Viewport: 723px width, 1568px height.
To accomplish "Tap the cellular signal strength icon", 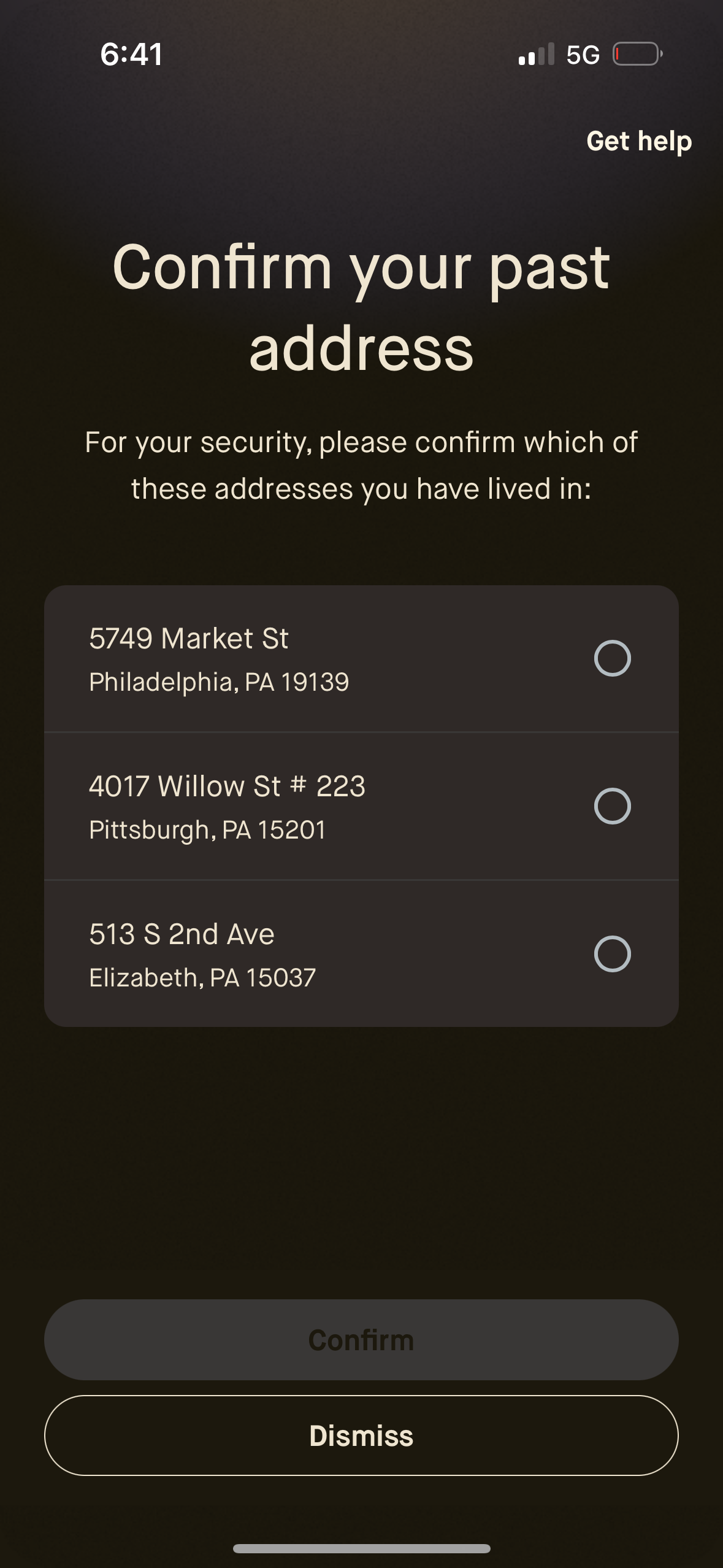I will 538,54.
